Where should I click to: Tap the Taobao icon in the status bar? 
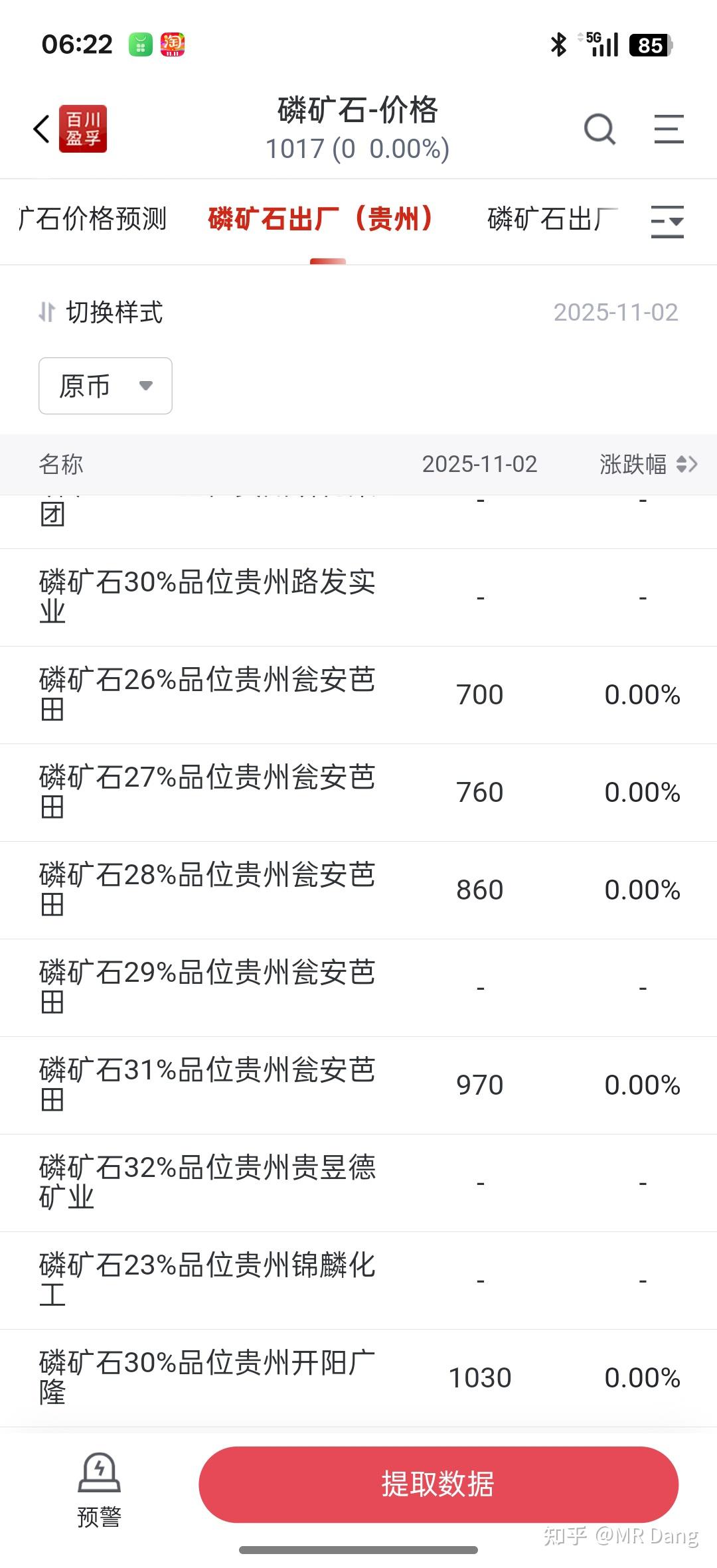coord(172,43)
